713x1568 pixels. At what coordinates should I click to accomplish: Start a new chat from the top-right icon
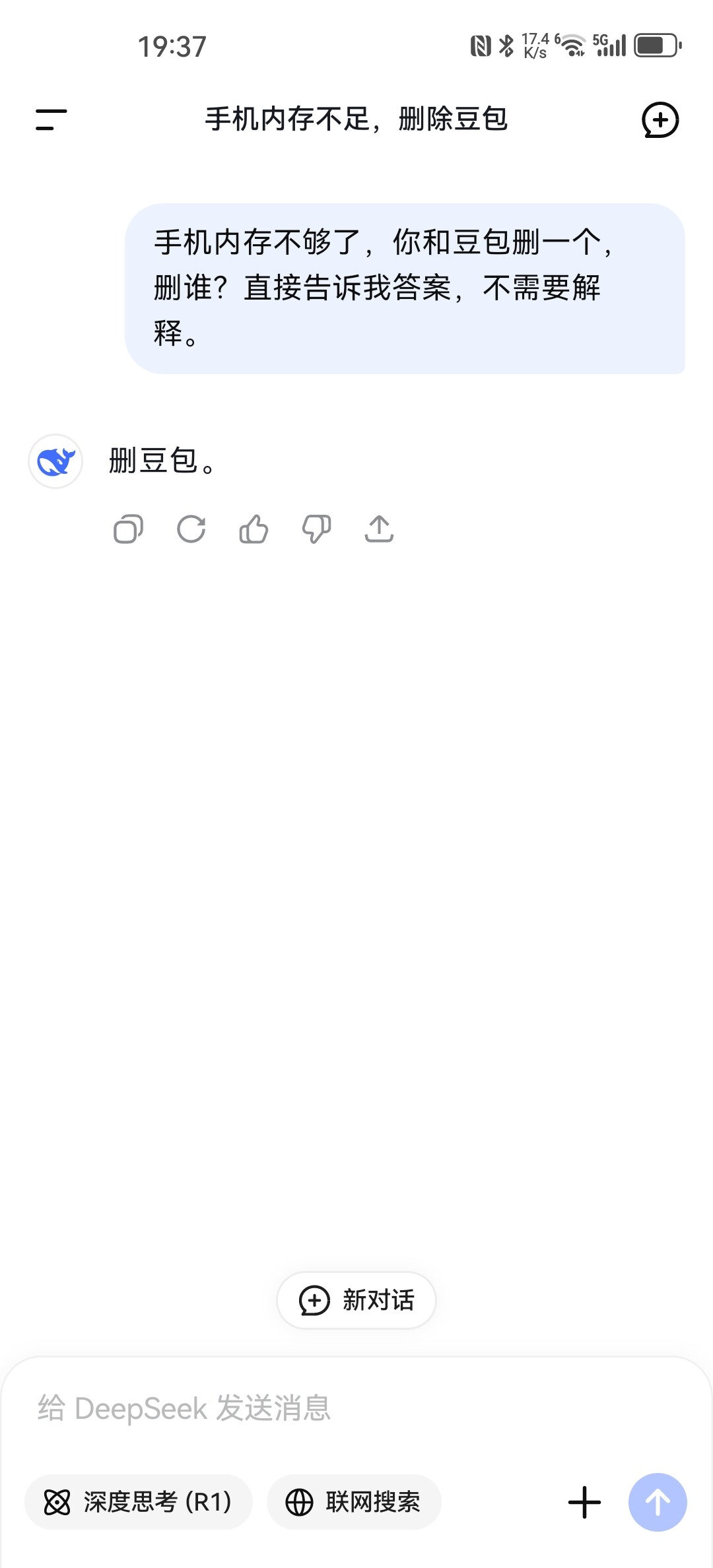click(660, 119)
